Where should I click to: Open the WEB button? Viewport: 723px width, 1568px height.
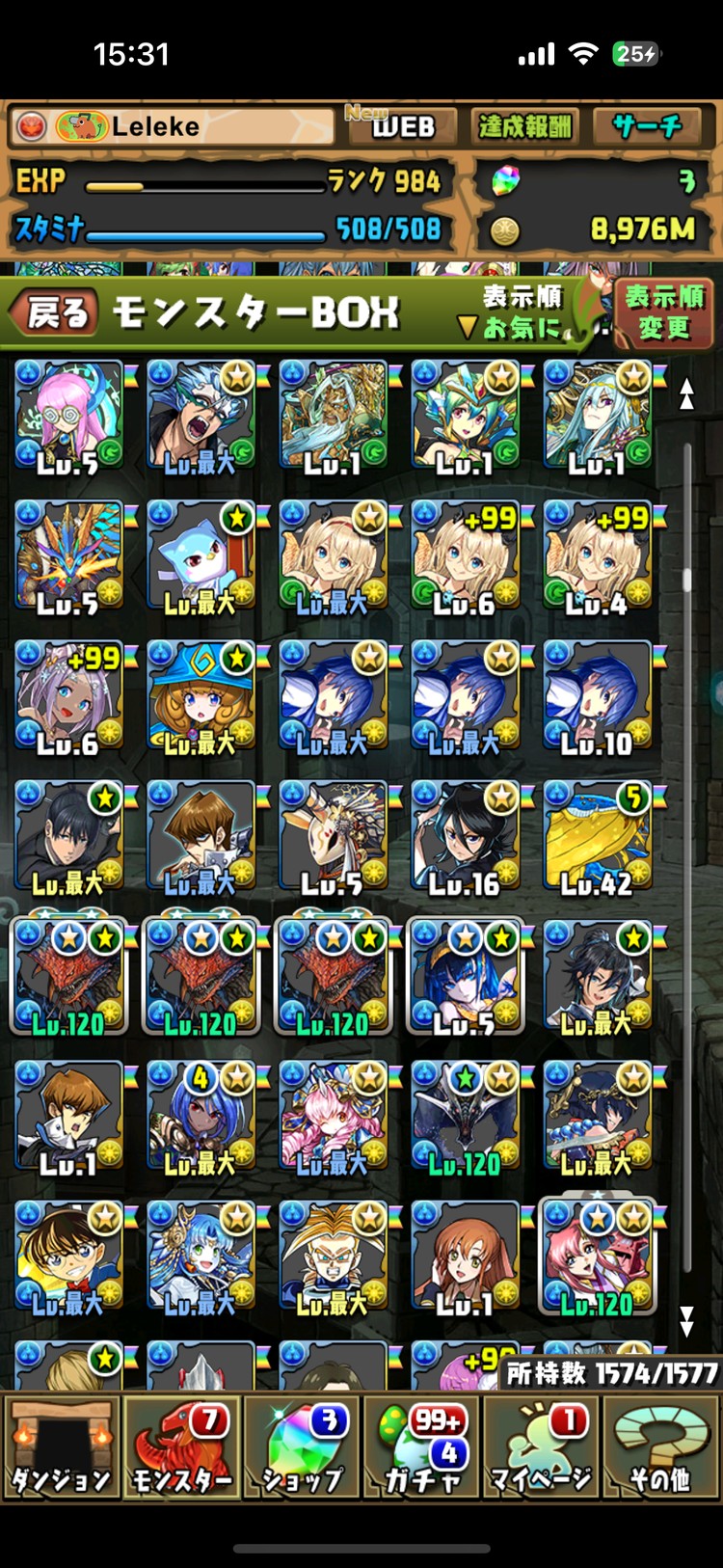(x=402, y=126)
